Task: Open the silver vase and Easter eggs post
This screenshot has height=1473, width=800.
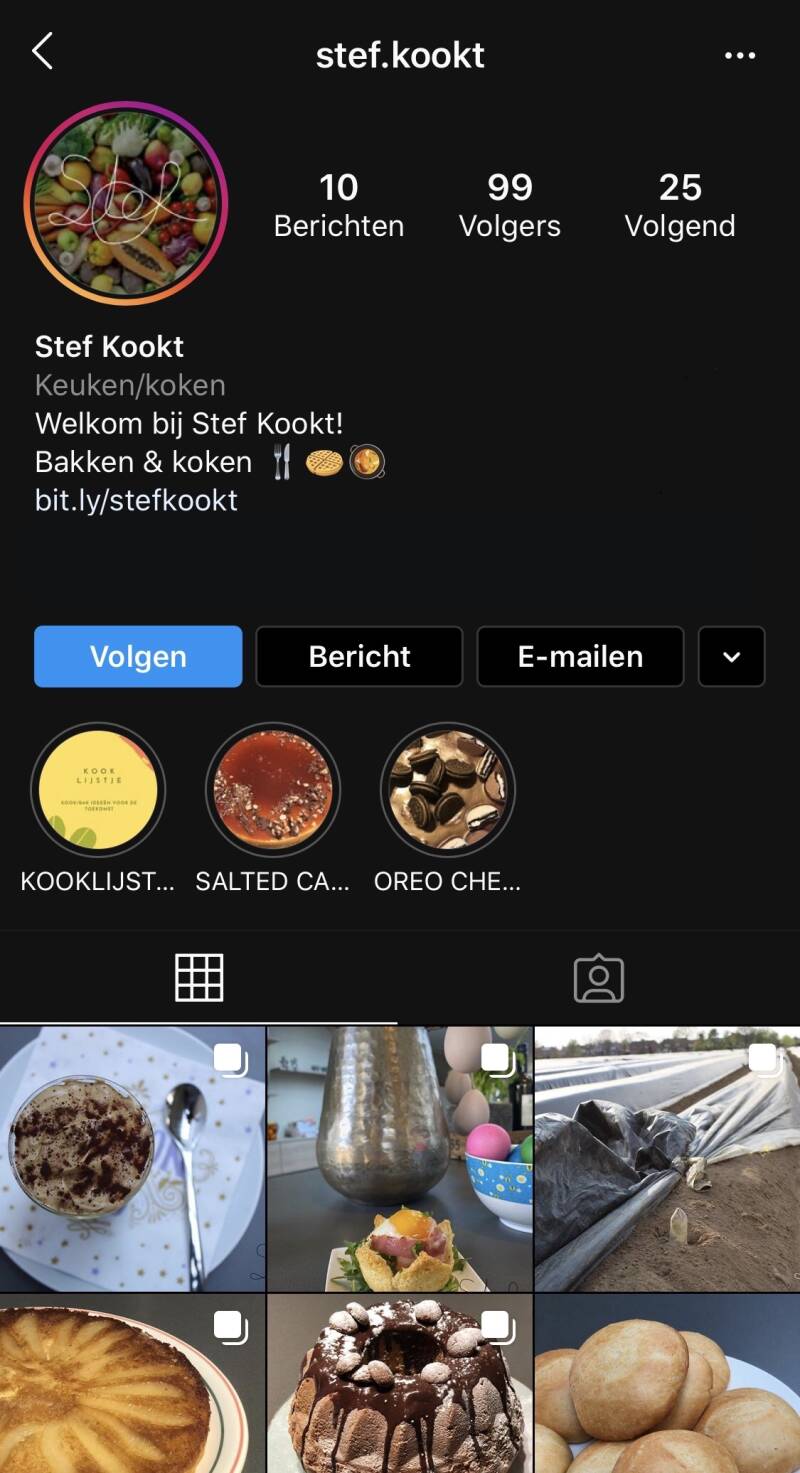Action: pos(400,1158)
